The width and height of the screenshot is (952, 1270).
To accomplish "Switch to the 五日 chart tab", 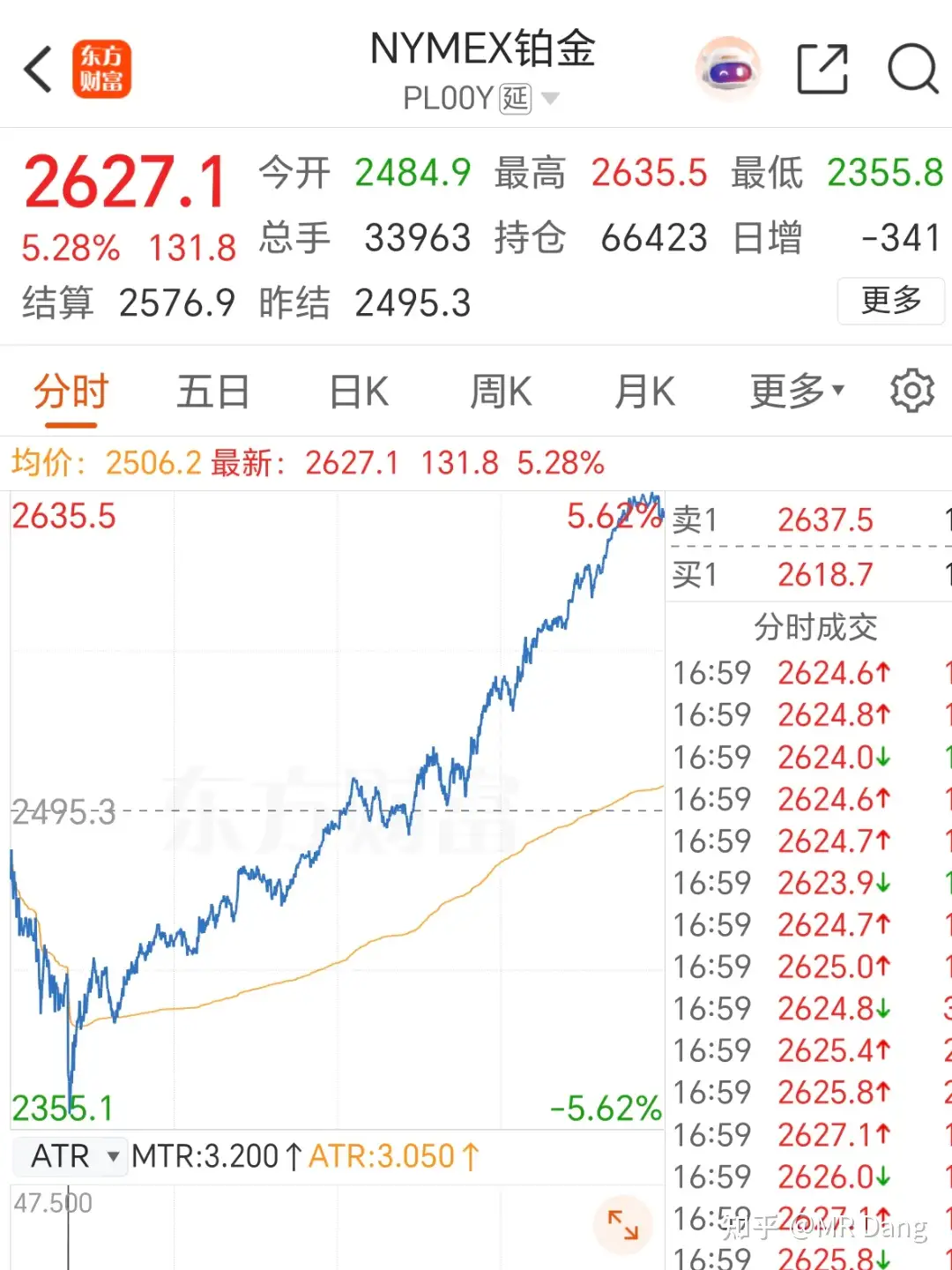I will [212, 390].
